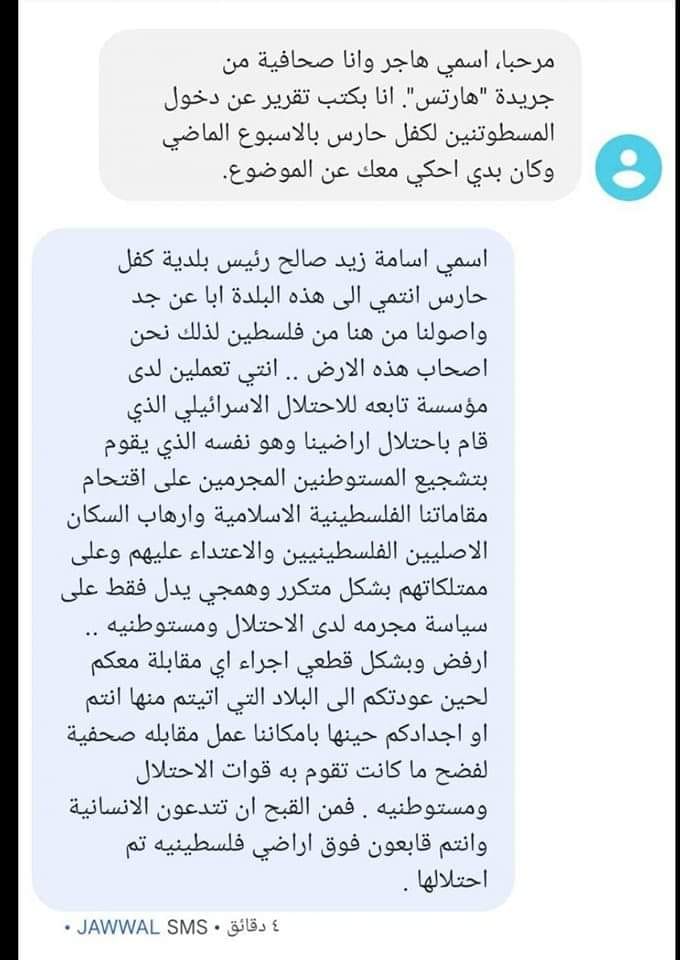
Task: Tap the incoming message from journalist Hajar
Action: tap(342, 115)
